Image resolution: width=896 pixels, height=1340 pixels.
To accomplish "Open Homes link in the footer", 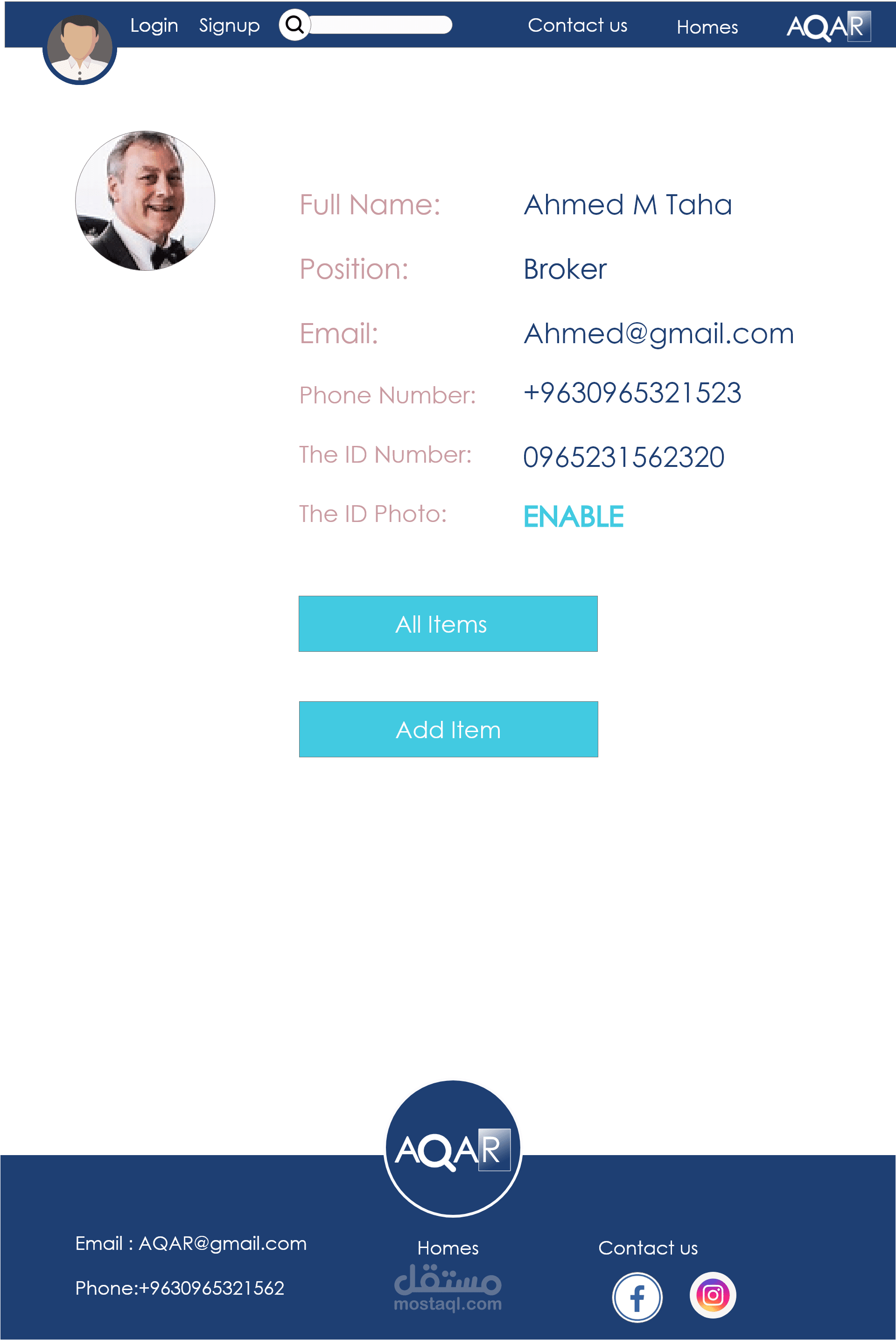I will [x=448, y=1248].
